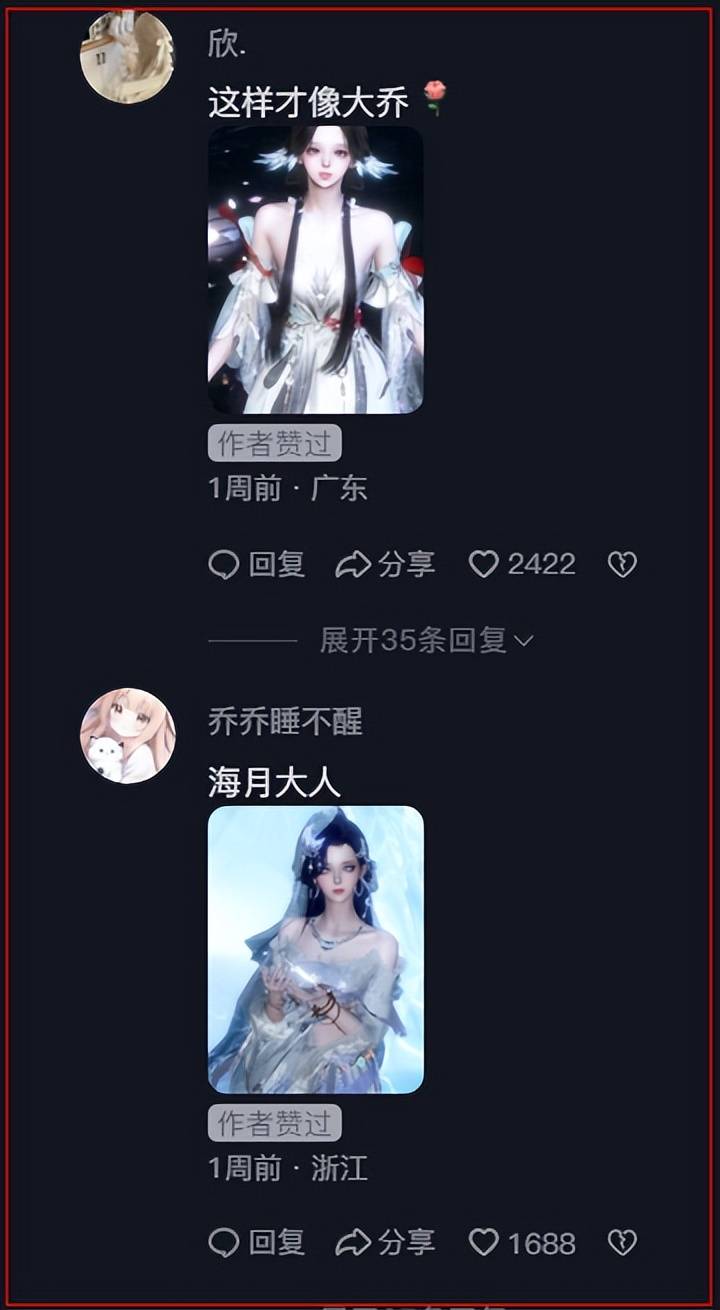The width and height of the screenshot is (720, 1310).
Task: Expand 35 replies under 欣.'s comment
Action: click(x=425, y=641)
